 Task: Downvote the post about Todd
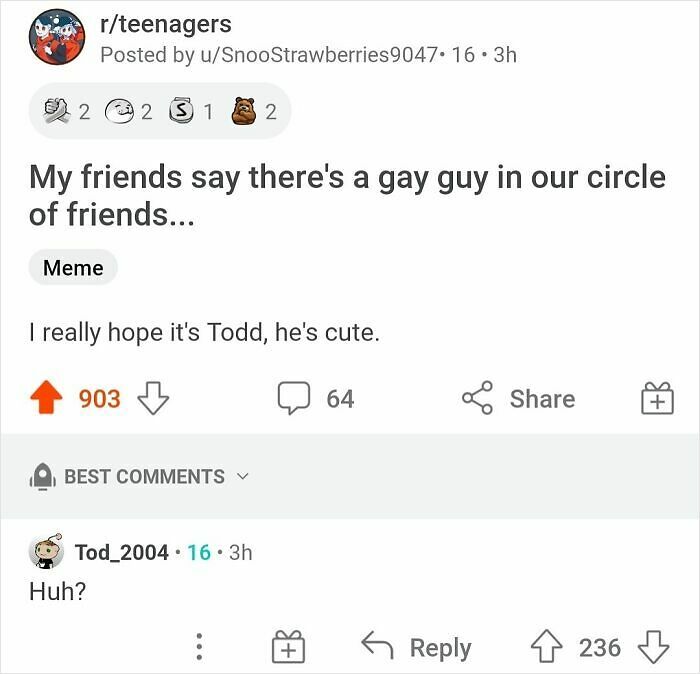click(x=152, y=399)
